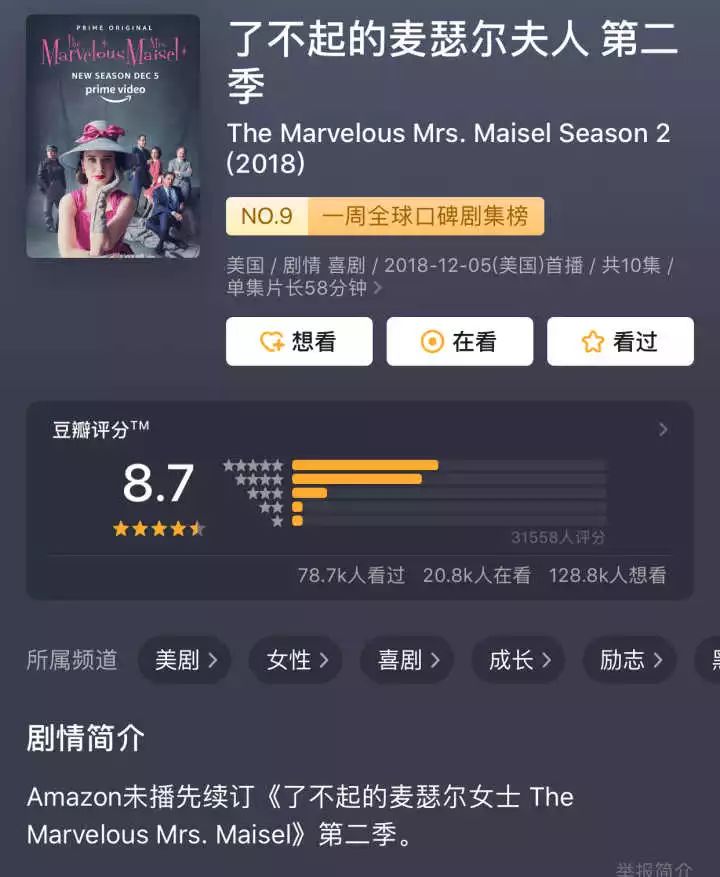Open the 一周全球口碑剧集榜 ranking badge
This screenshot has height=877, width=720.
385,216
